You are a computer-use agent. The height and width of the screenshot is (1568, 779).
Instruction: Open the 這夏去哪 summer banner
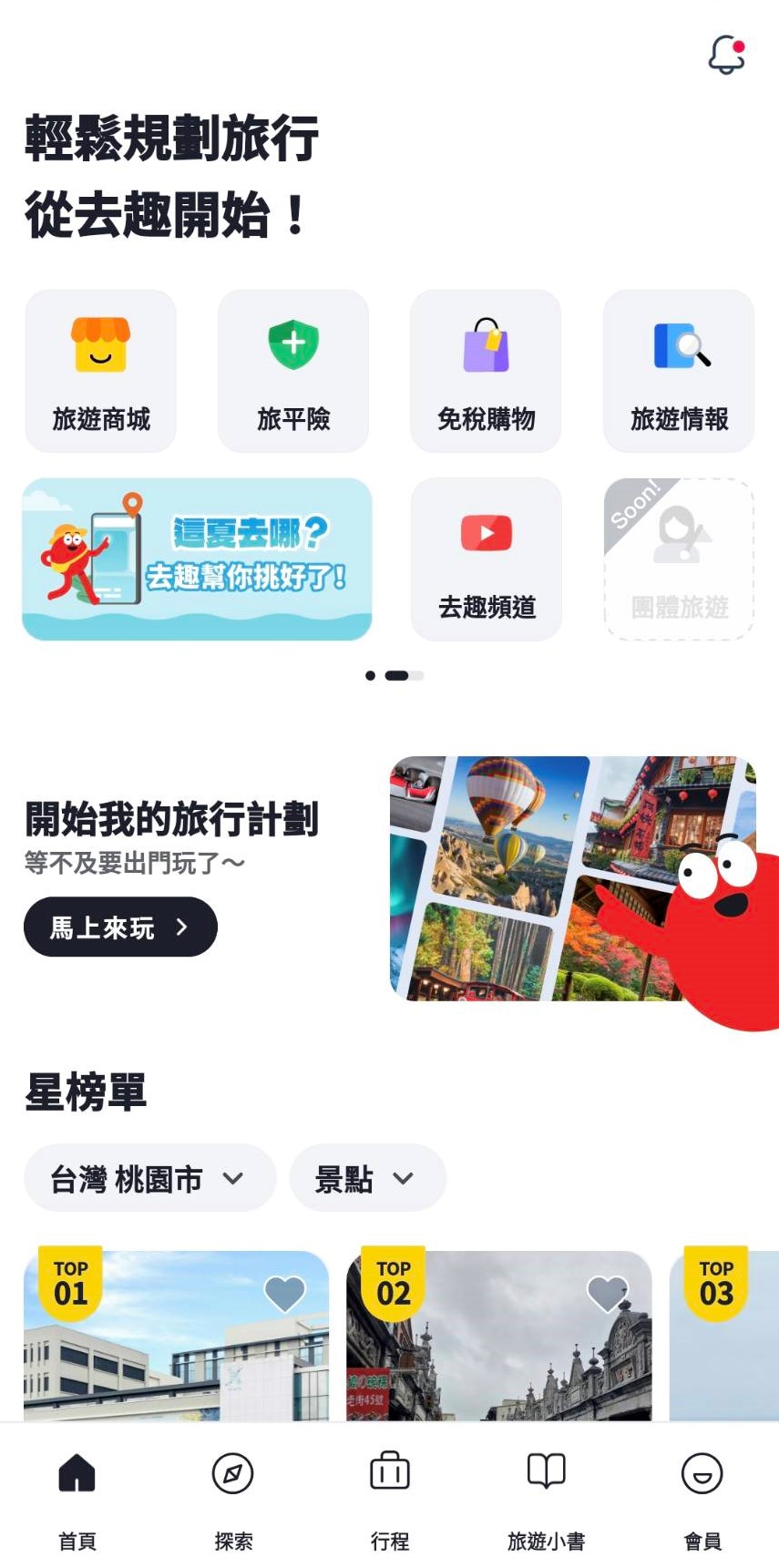point(197,559)
